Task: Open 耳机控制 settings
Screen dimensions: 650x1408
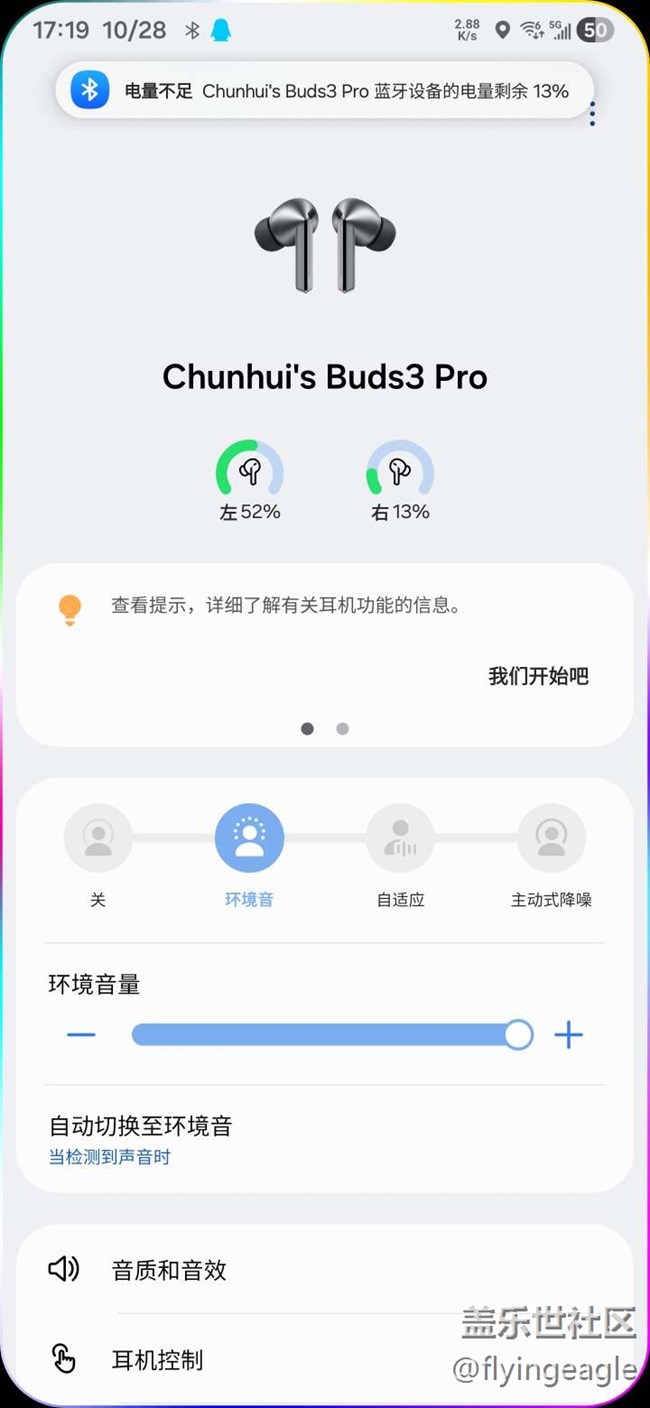Action: [x=156, y=1359]
